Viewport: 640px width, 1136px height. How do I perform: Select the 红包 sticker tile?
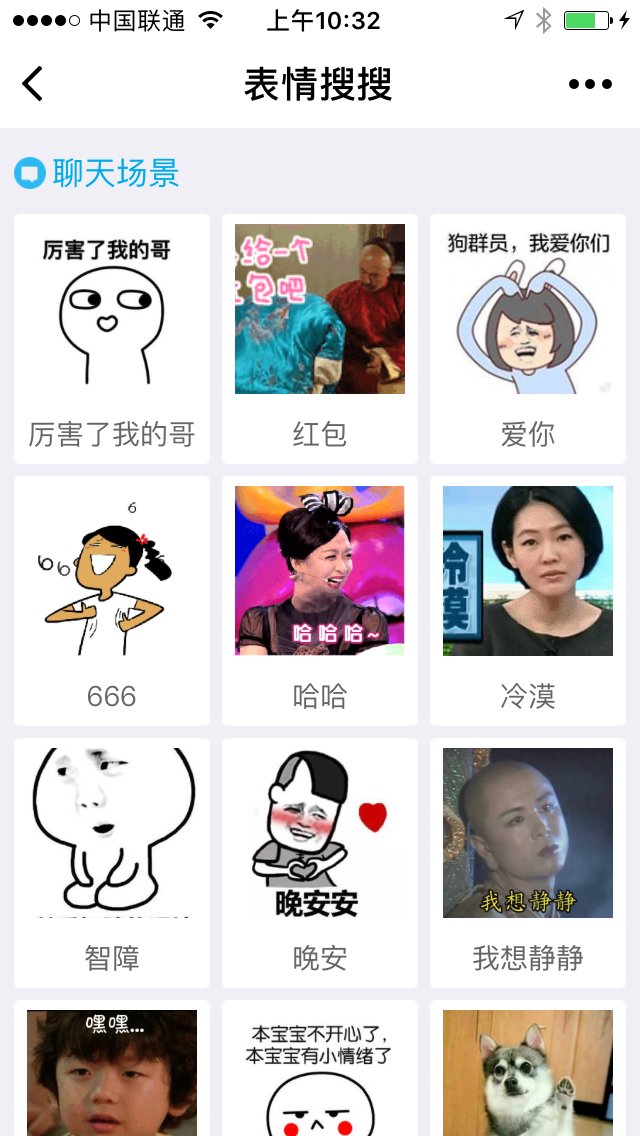pyautogui.click(x=320, y=338)
